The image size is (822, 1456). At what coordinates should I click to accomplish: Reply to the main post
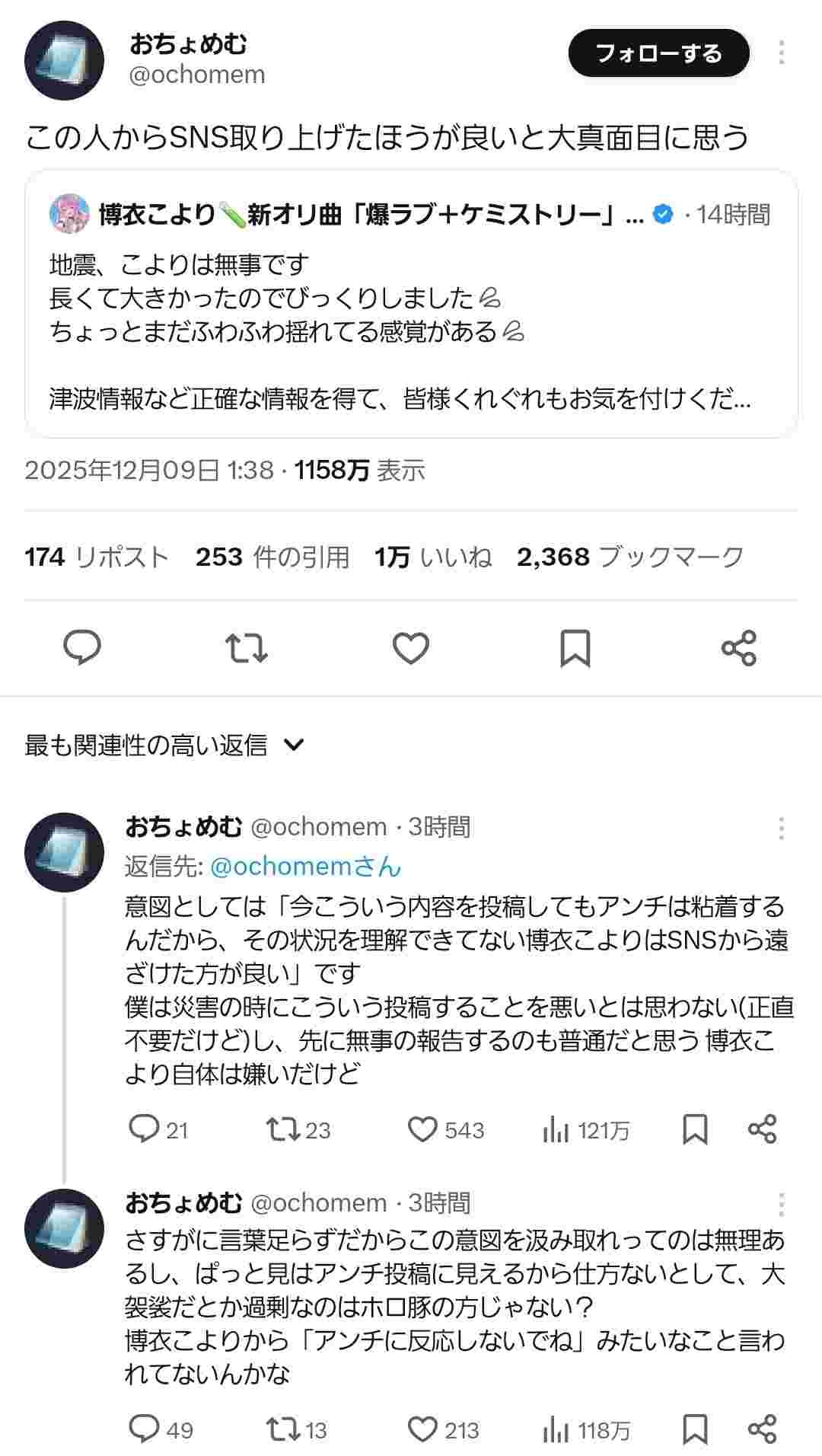(82, 648)
